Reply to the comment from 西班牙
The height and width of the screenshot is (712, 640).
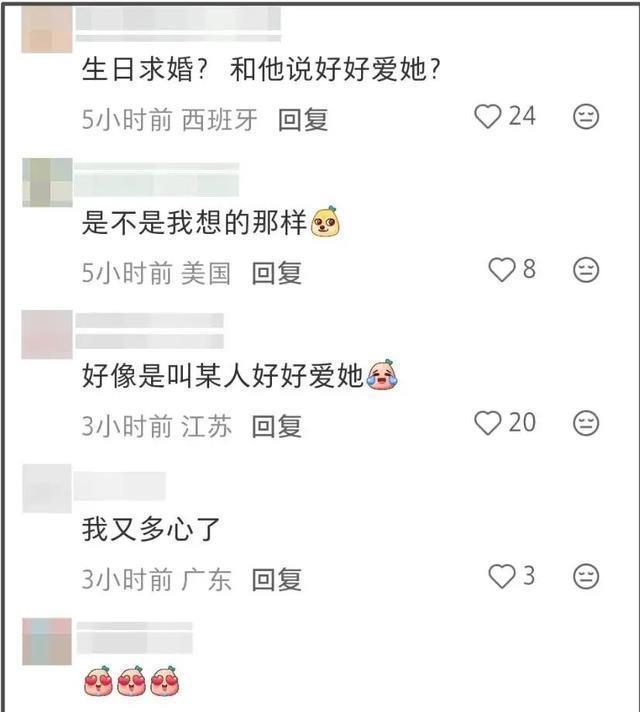pos(303,120)
